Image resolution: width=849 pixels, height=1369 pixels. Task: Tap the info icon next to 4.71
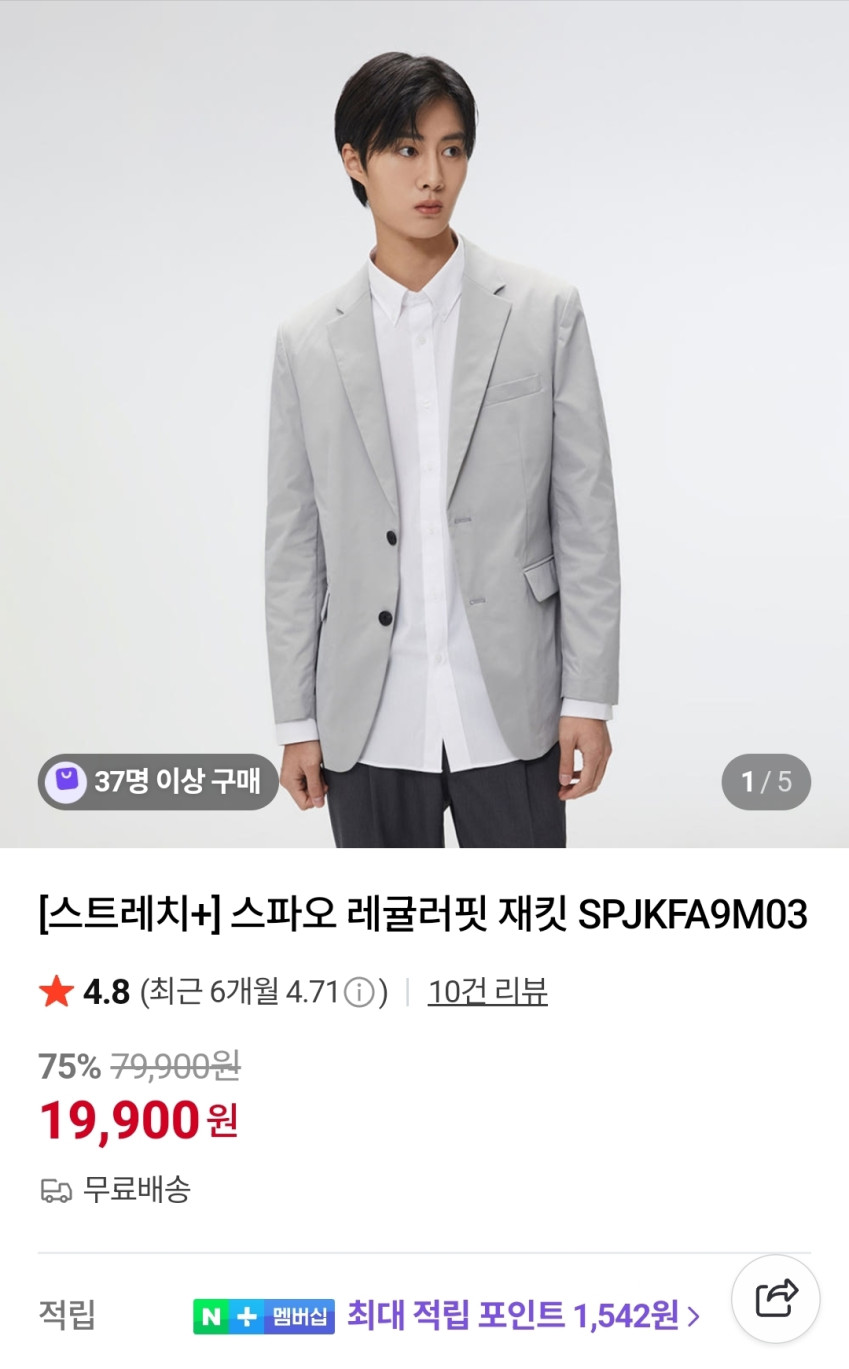point(358,993)
